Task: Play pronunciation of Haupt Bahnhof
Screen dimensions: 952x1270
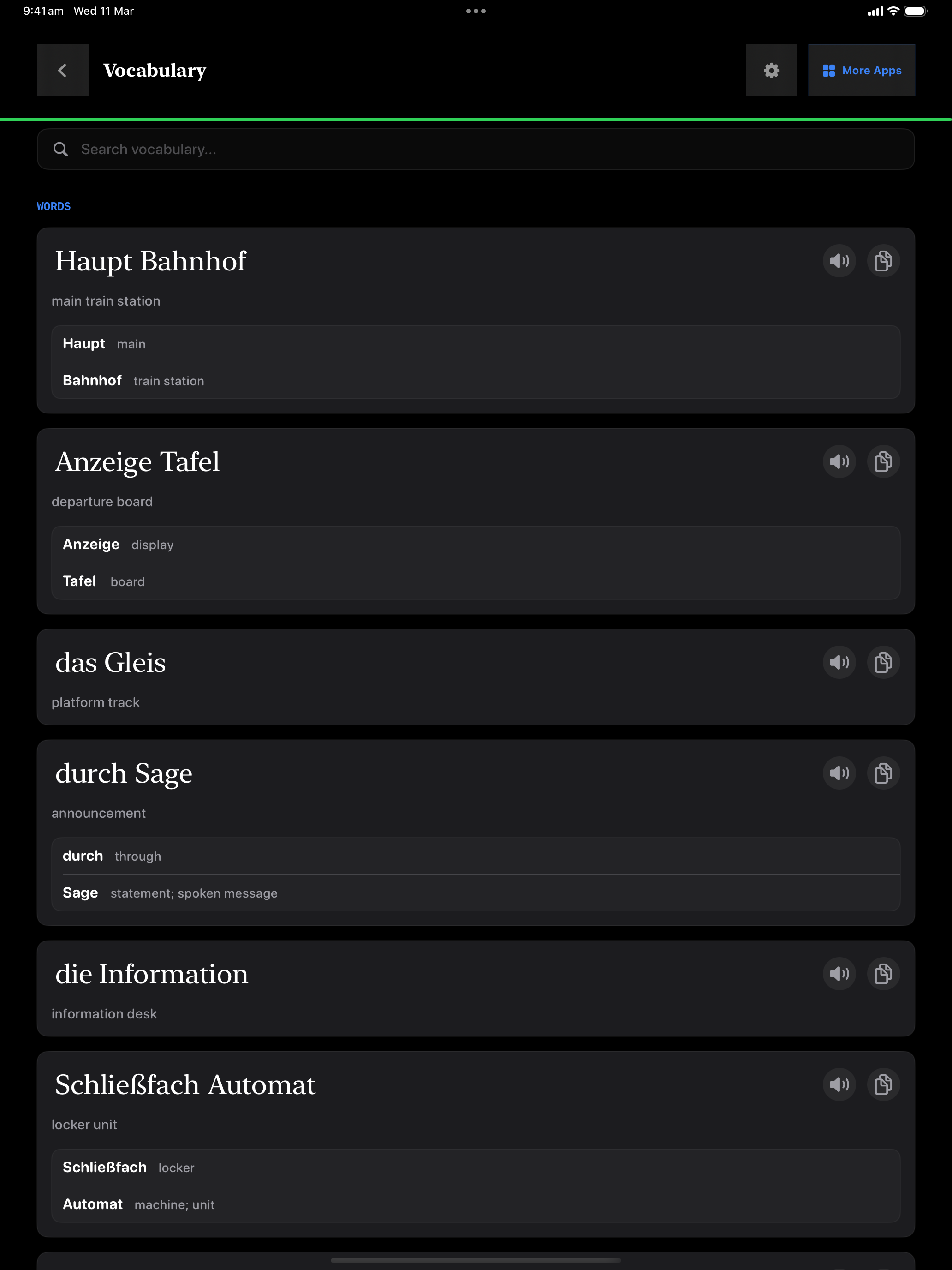Action: (x=839, y=261)
